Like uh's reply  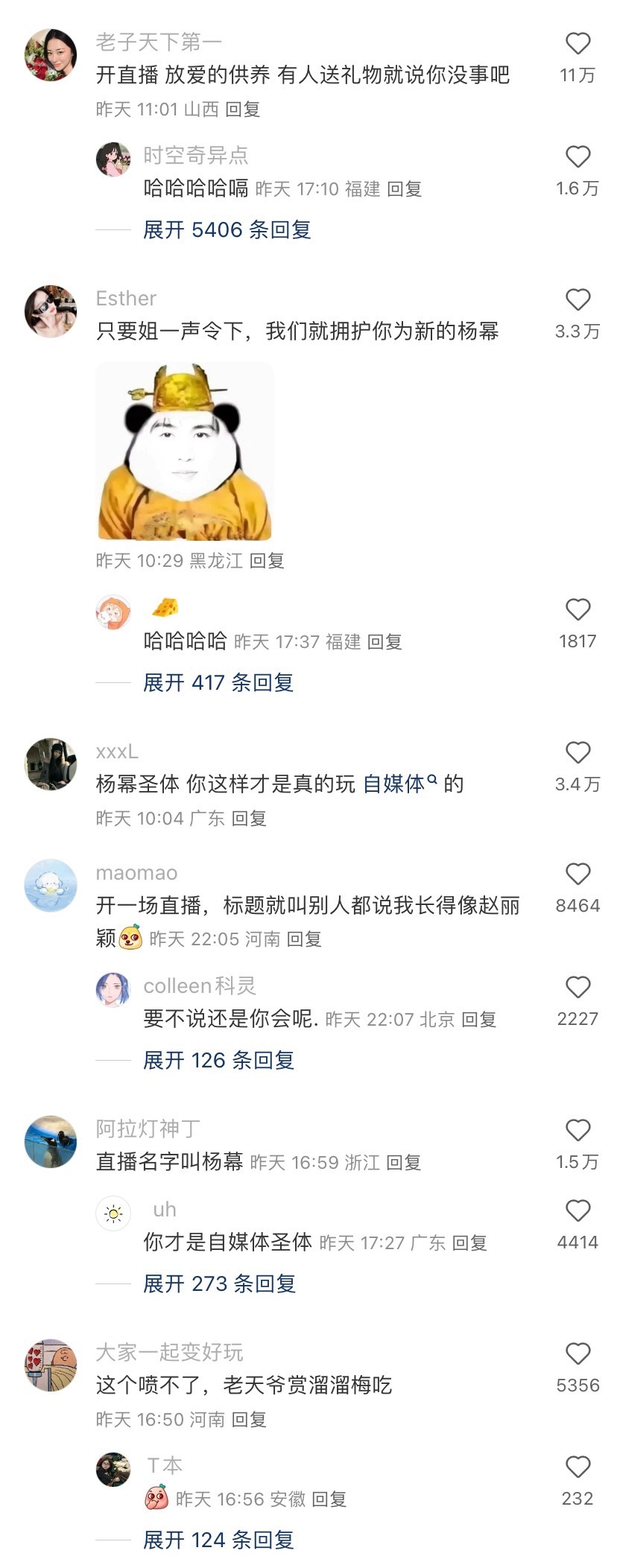click(578, 1211)
